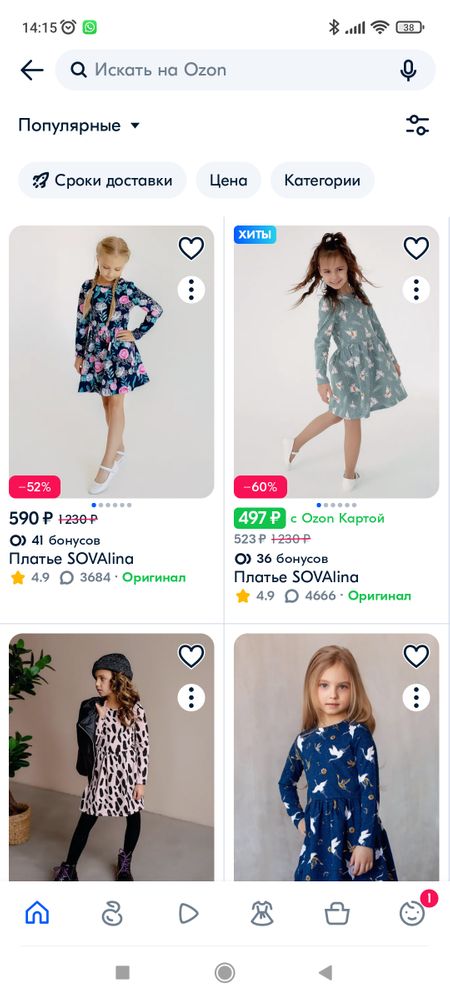Open the three-dot menu on the 497 ₽ dress
This screenshot has width=450, height=1000.
tap(416, 290)
